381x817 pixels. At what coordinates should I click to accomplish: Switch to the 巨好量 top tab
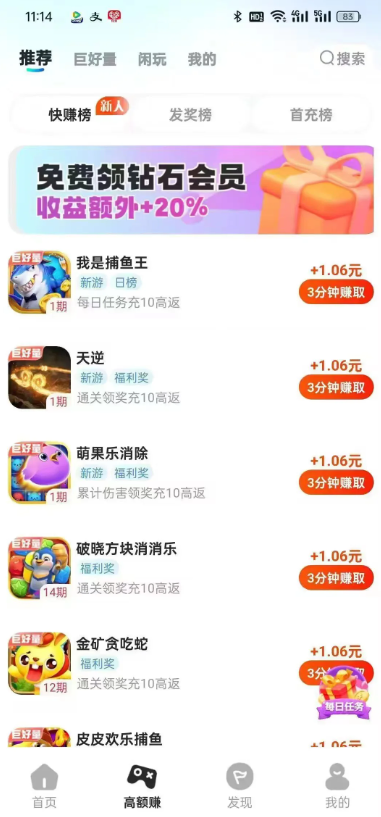pyautogui.click(x=95, y=59)
